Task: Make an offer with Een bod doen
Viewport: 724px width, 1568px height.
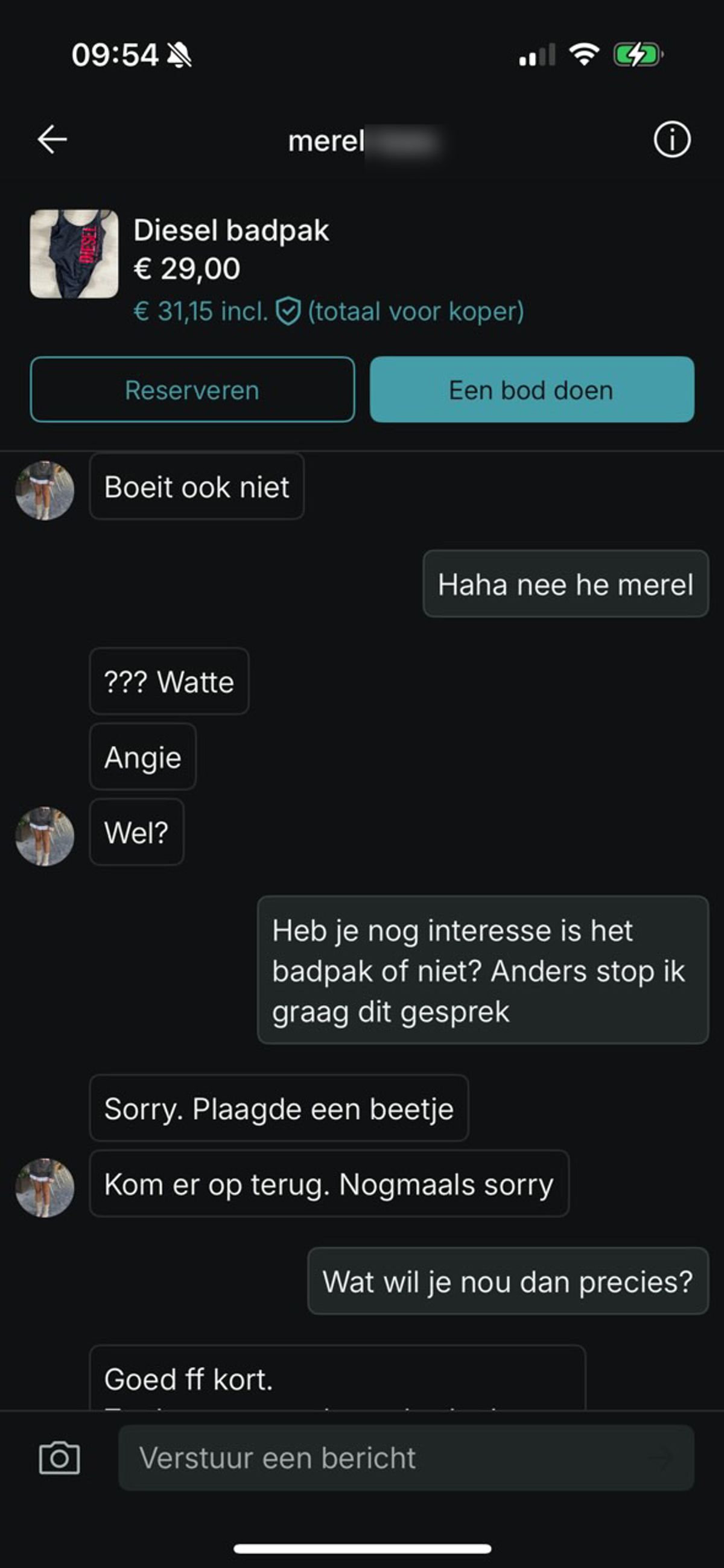Action: point(532,390)
